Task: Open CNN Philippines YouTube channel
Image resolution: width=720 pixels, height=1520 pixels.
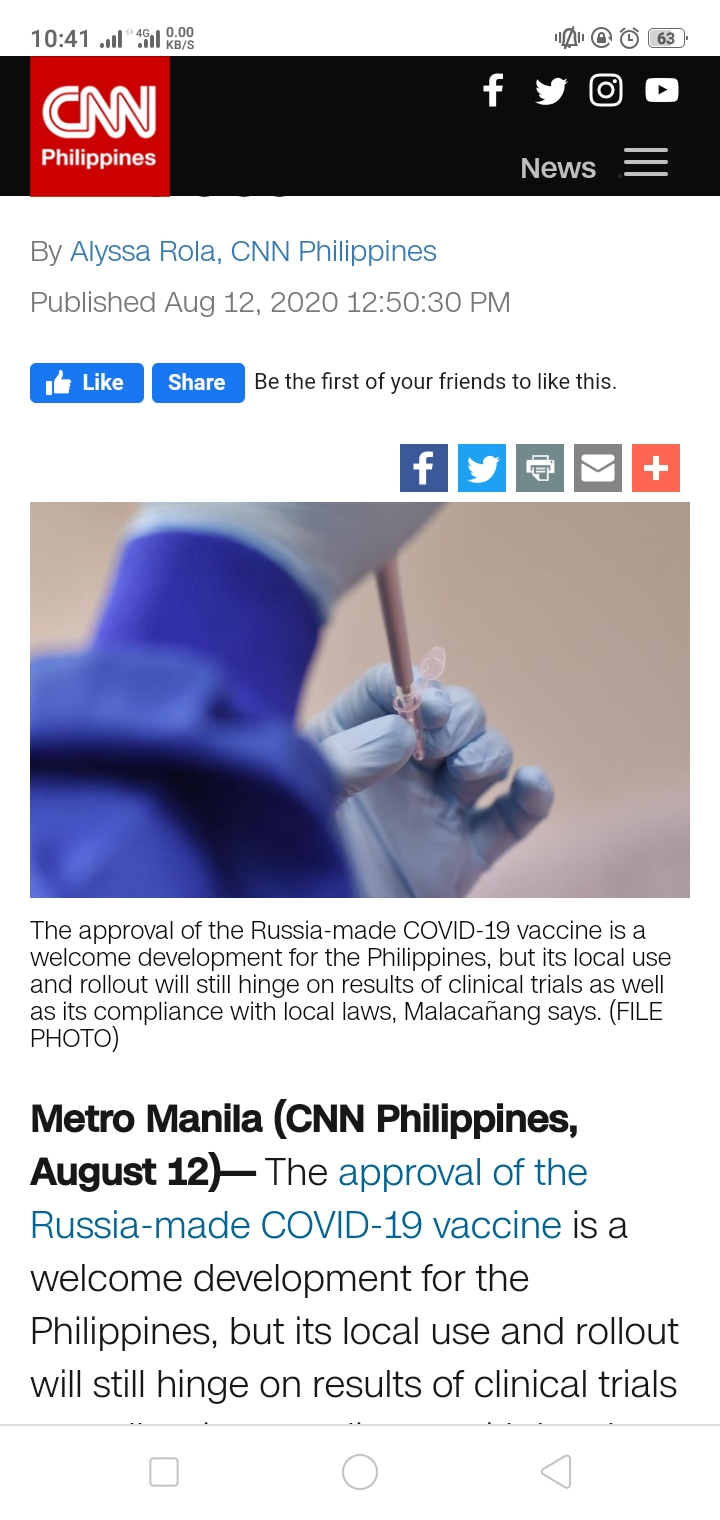Action: click(x=662, y=91)
